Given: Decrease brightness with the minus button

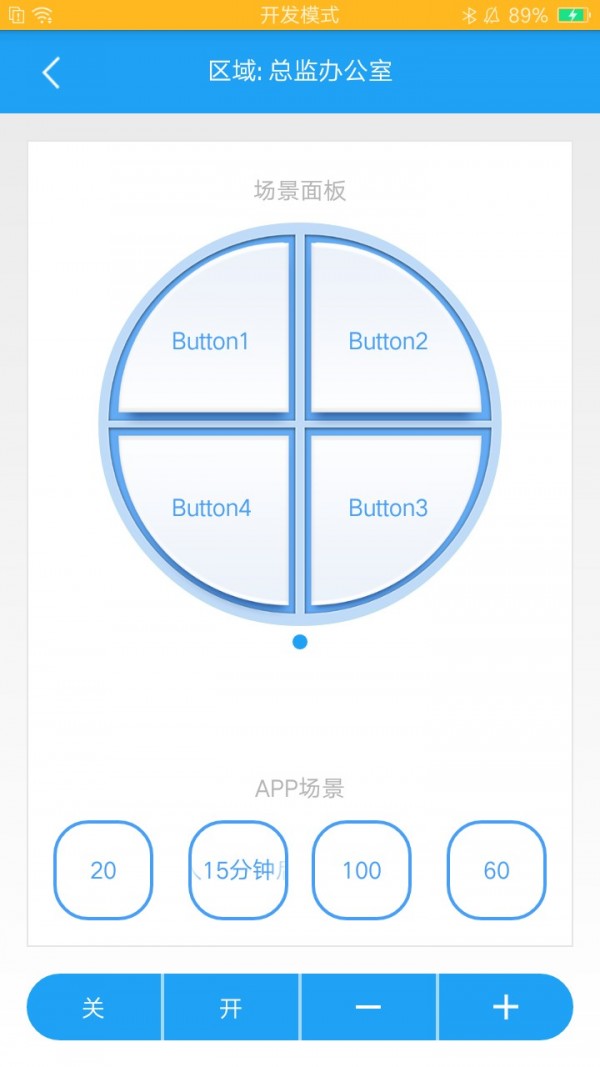Looking at the screenshot, I should pyautogui.click(x=368, y=1007).
